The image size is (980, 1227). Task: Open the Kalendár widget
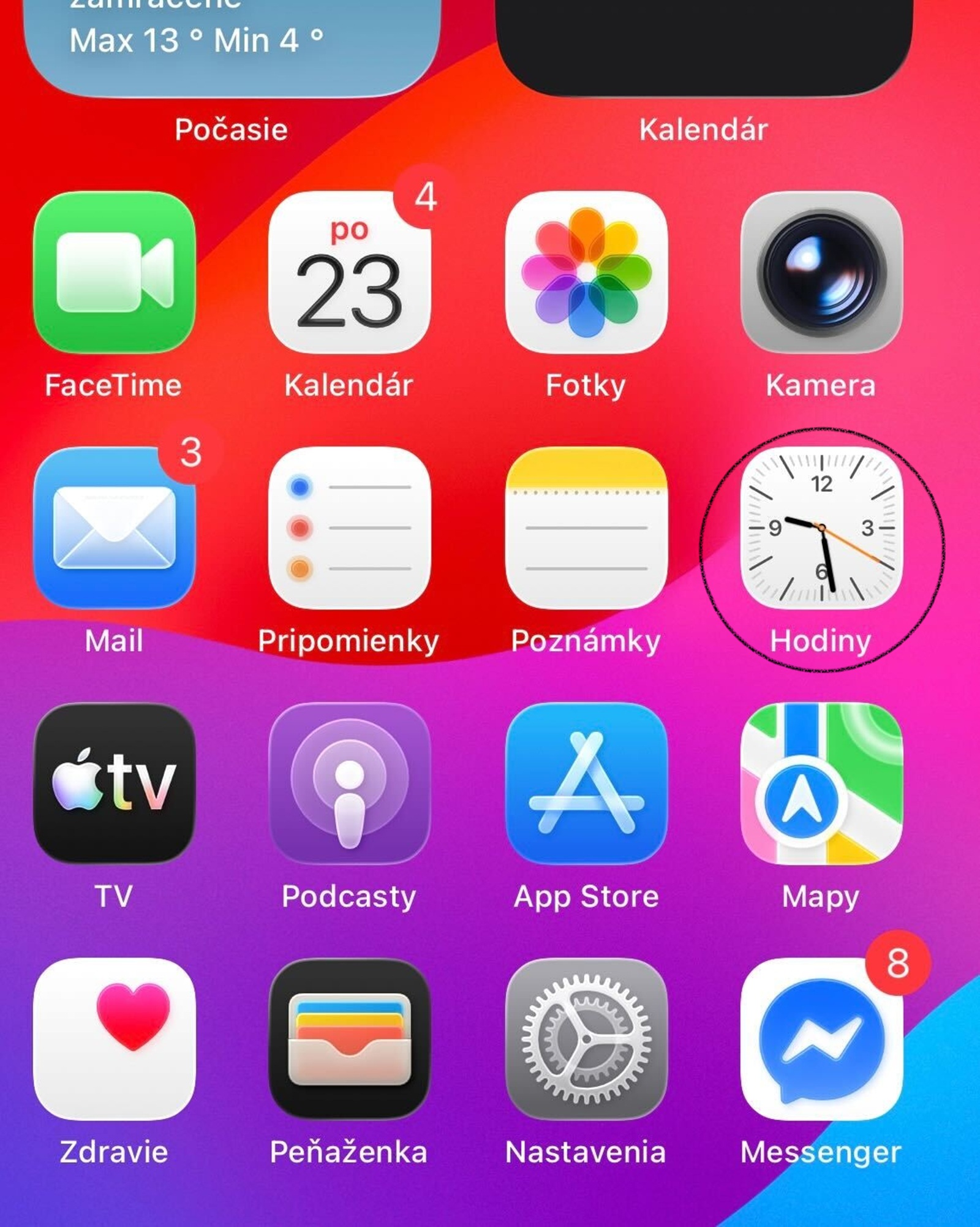pyautogui.click(x=704, y=46)
